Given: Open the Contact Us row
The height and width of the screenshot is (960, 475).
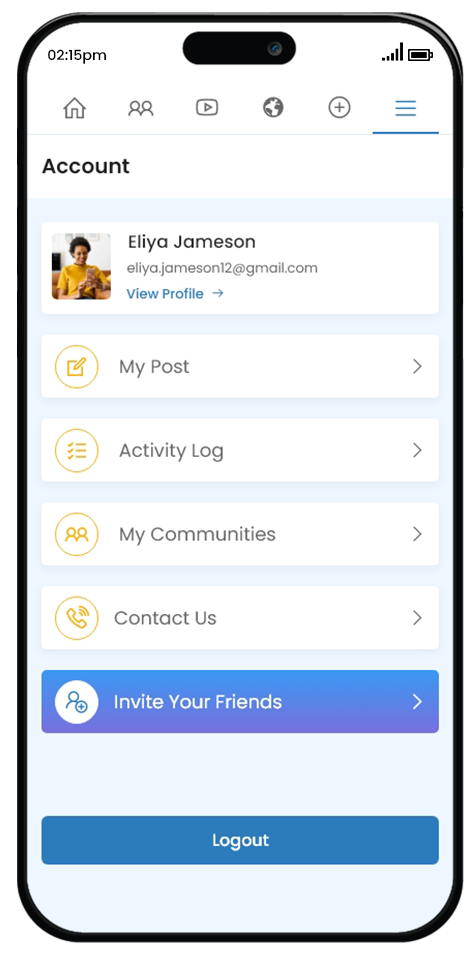Looking at the screenshot, I should point(240,618).
